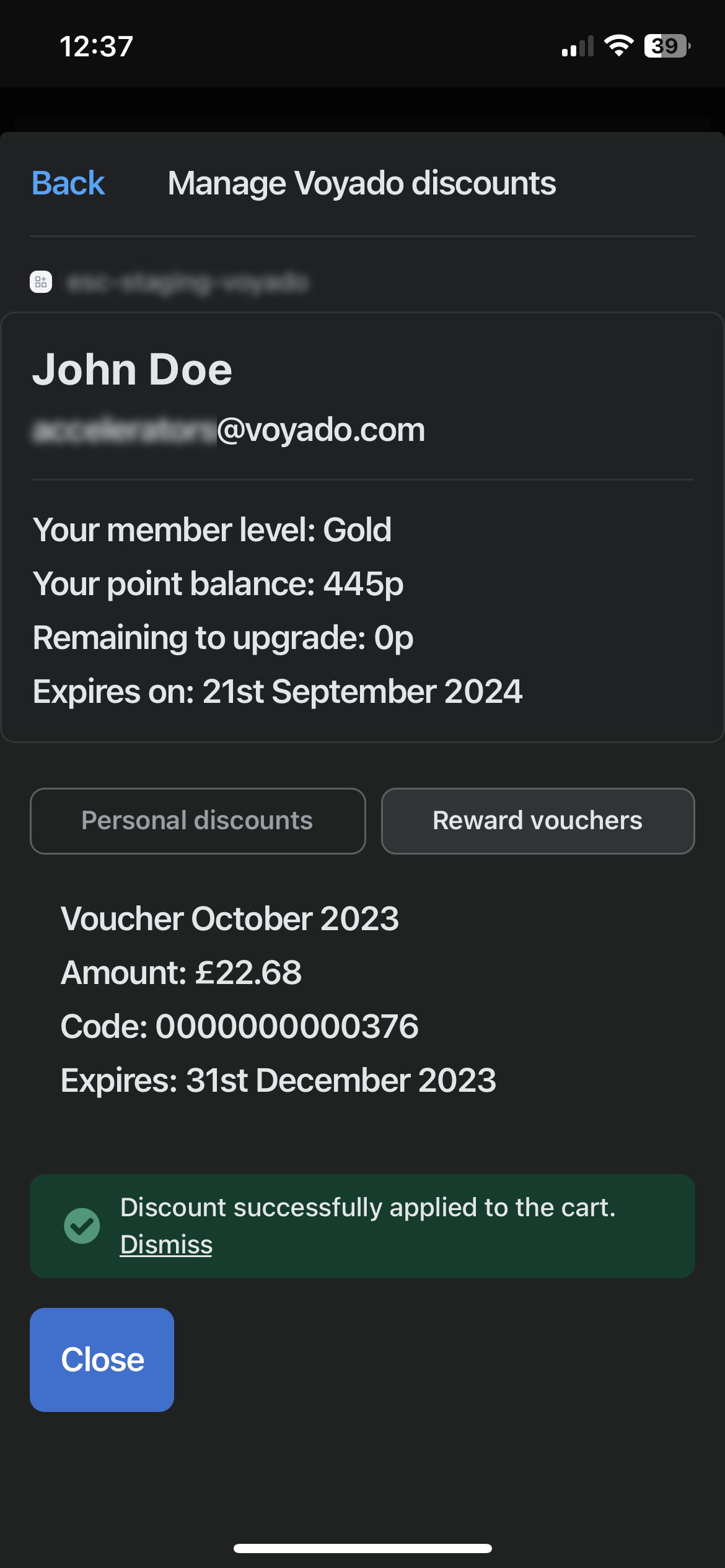Go Back from Manage Voyado discounts
The image size is (725, 1568).
(x=67, y=183)
